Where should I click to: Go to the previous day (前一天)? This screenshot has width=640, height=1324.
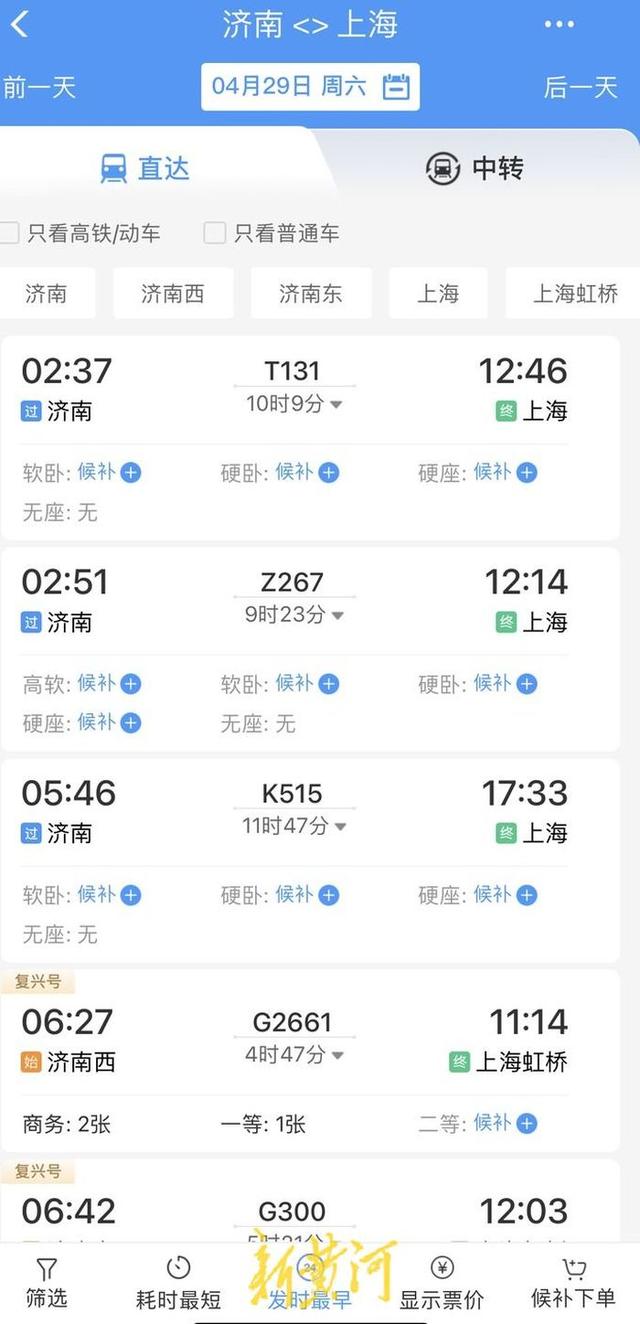(x=40, y=87)
